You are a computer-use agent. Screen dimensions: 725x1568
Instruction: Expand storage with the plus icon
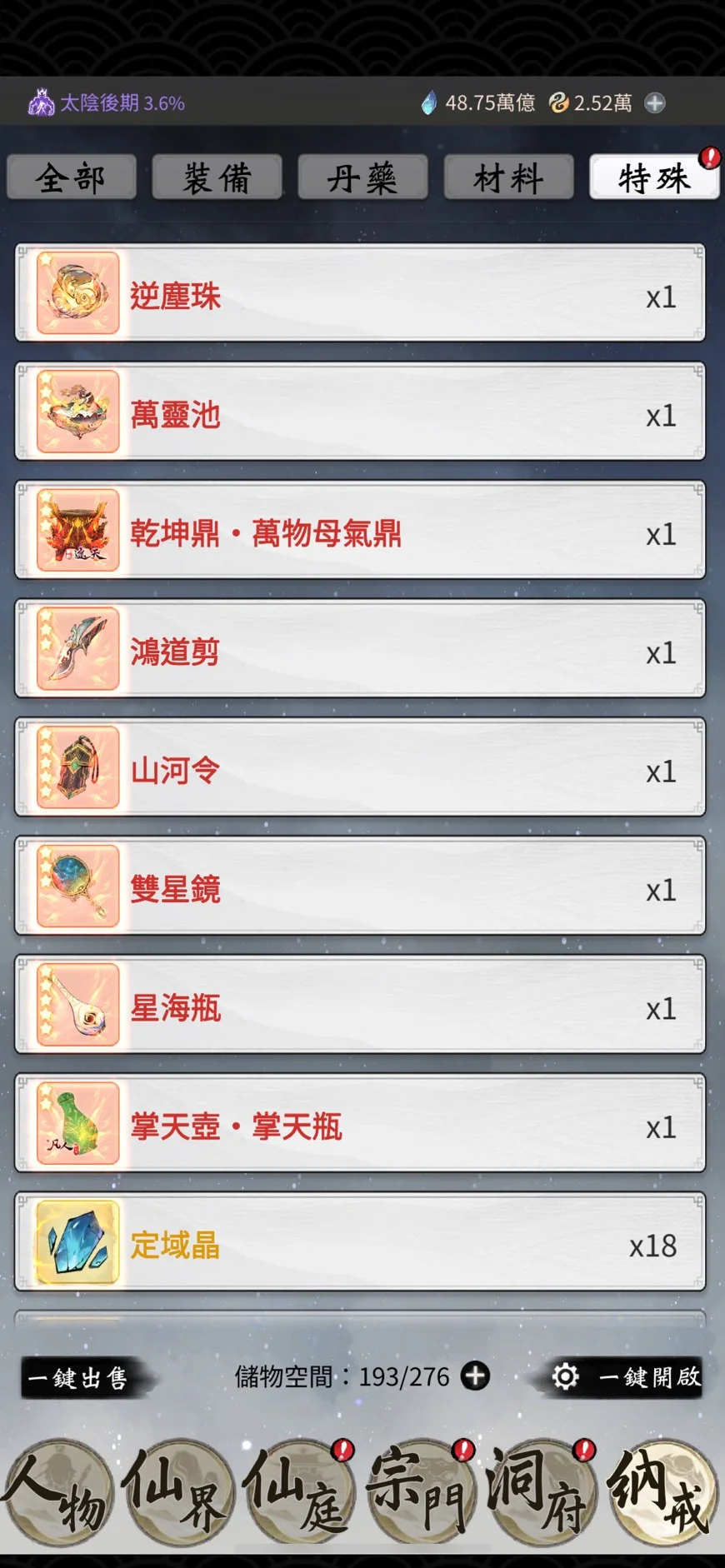(475, 1376)
